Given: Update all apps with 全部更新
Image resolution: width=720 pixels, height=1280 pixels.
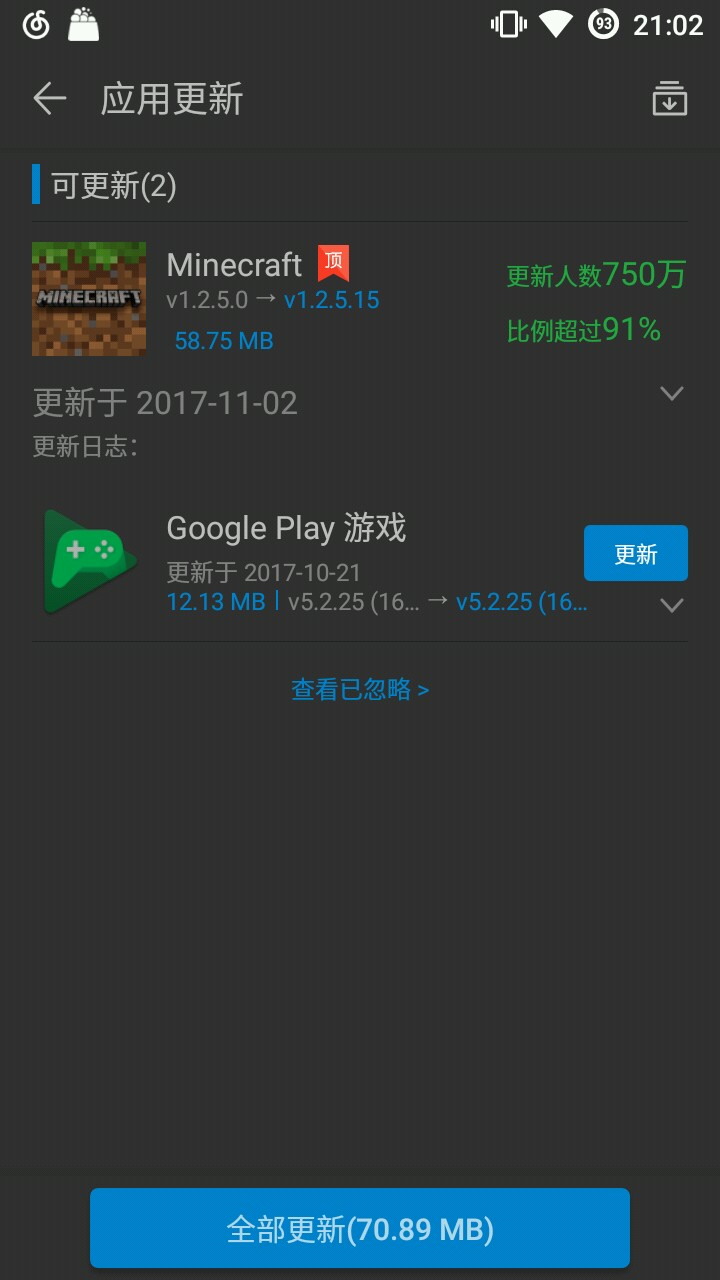Looking at the screenshot, I should pyautogui.click(x=360, y=1229).
